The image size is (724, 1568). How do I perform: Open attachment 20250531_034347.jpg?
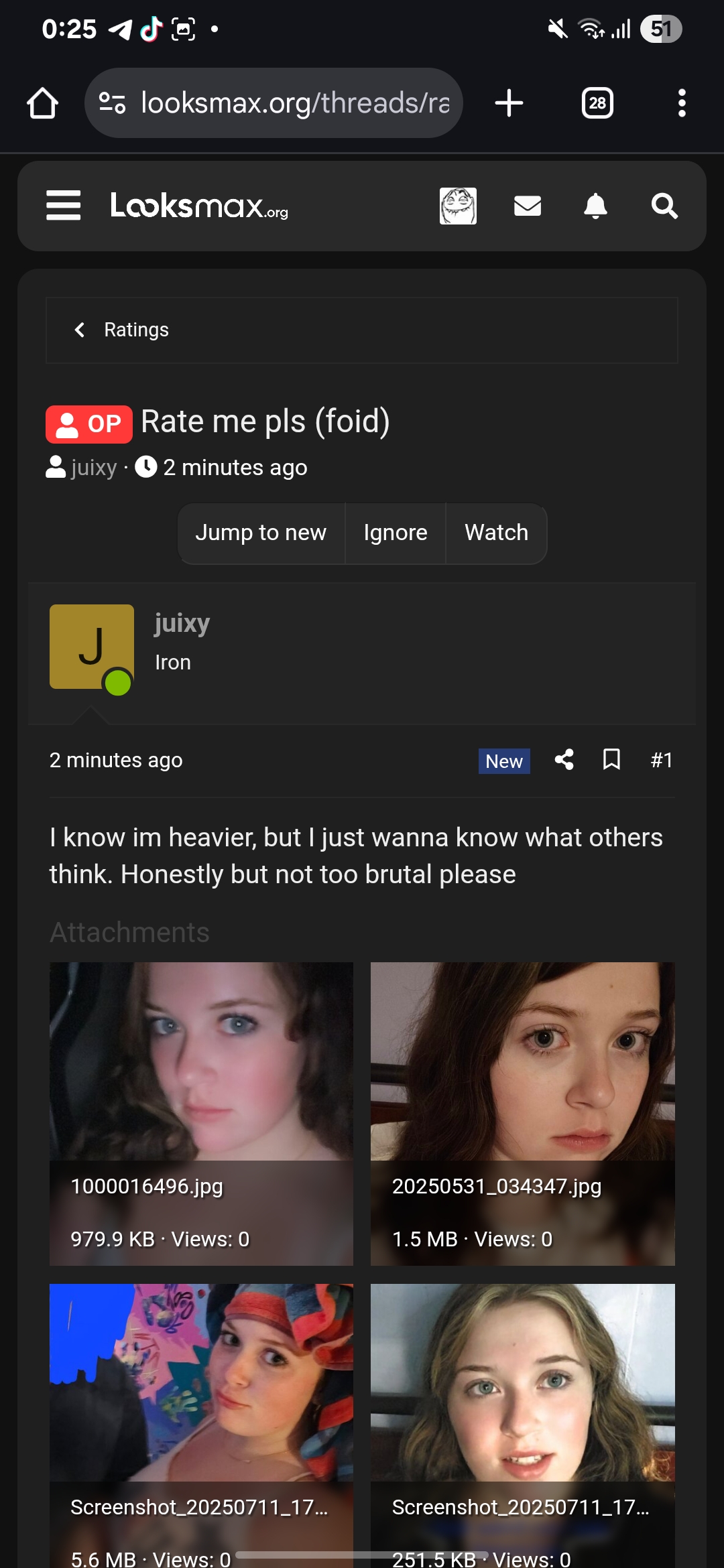523,1114
